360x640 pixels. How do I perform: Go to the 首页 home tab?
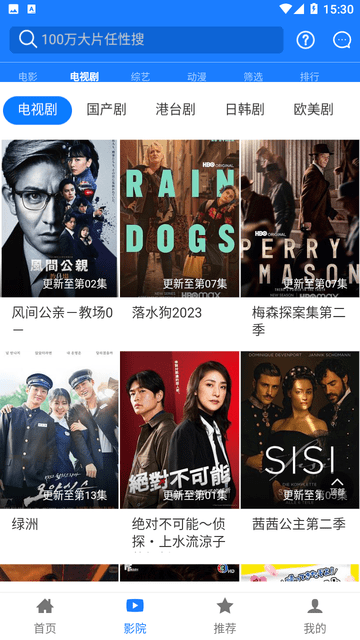[45, 616]
